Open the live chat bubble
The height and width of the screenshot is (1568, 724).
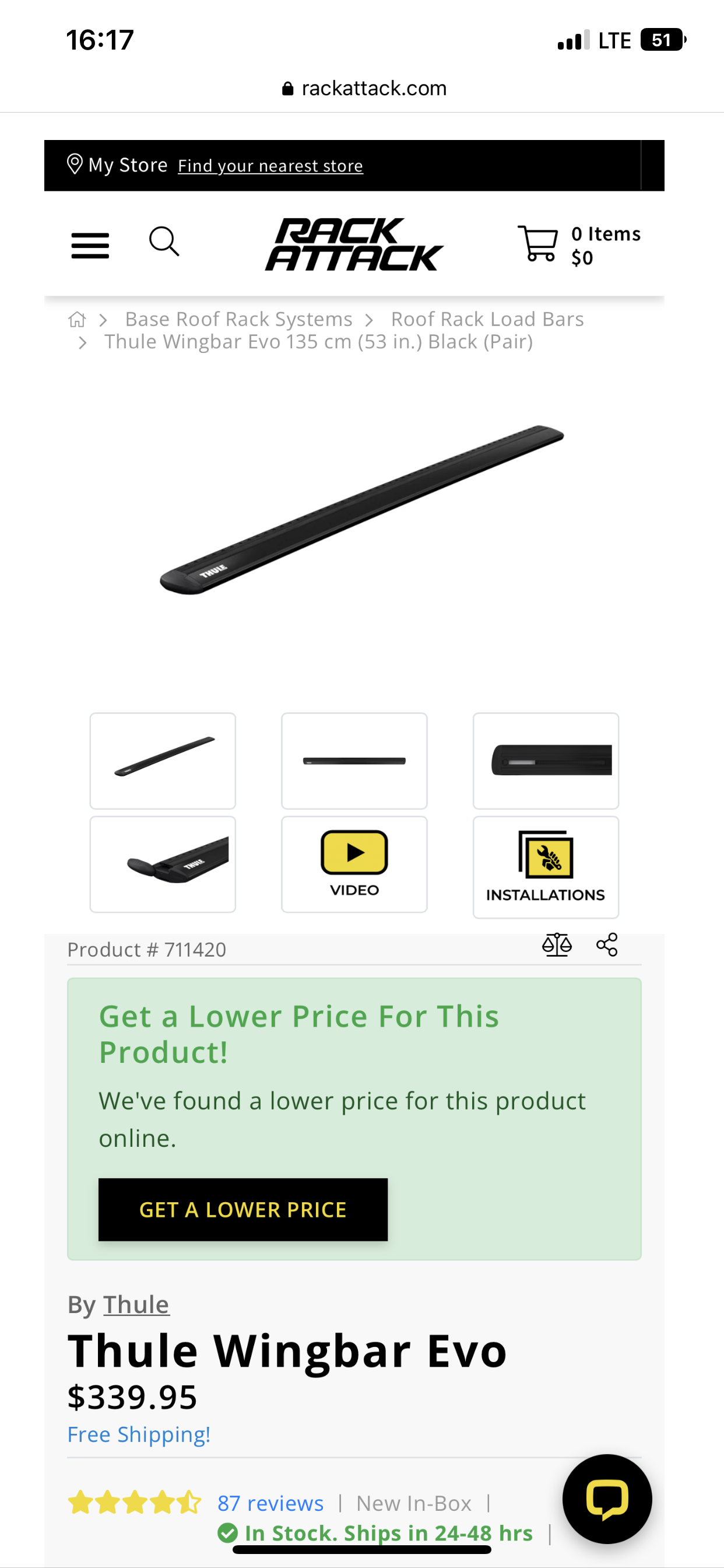coord(607,1499)
